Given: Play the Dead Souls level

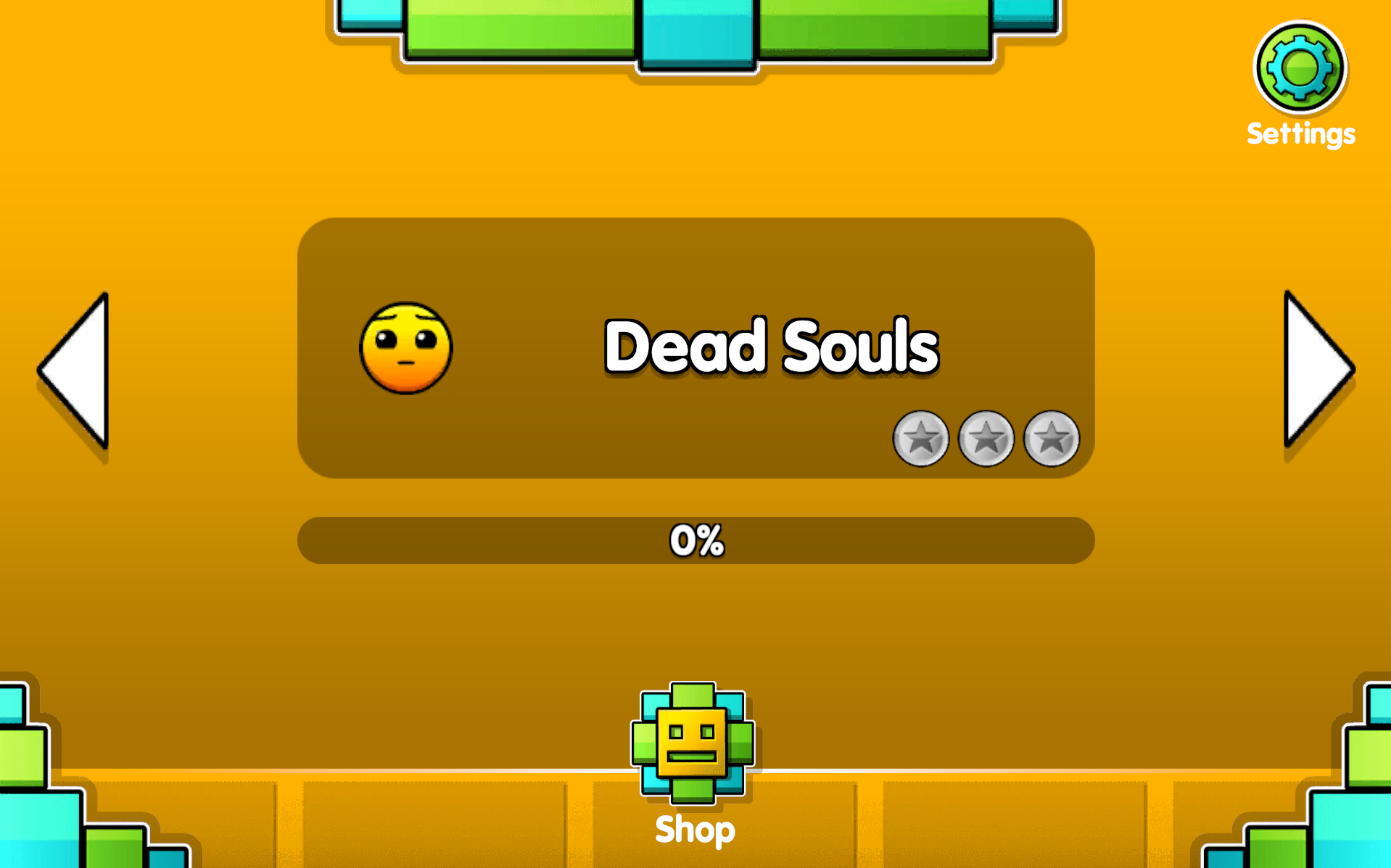Looking at the screenshot, I should [x=695, y=347].
